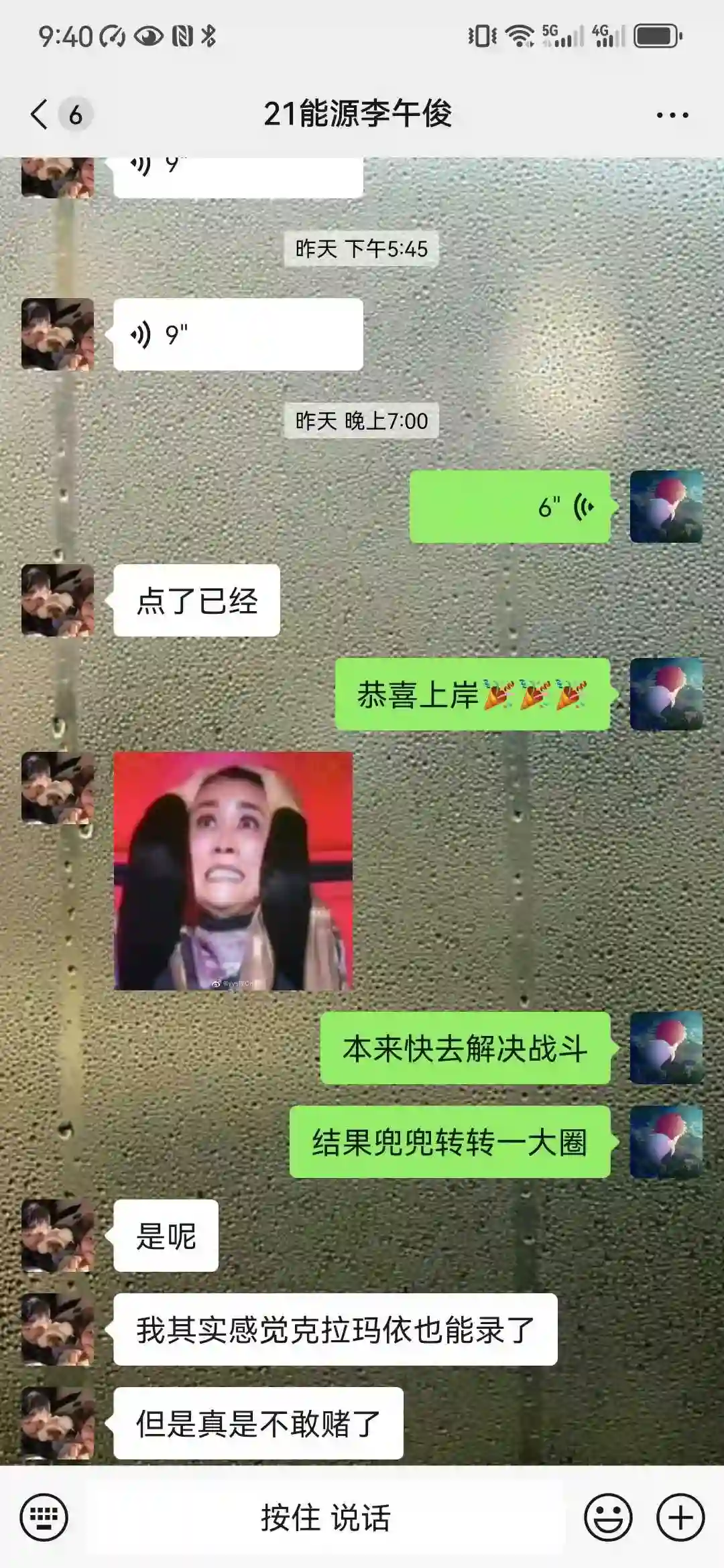Image resolution: width=724 pixels, height=1568 pixels.
Task: Open the shocked face meme image
Action: coord(233,871)
